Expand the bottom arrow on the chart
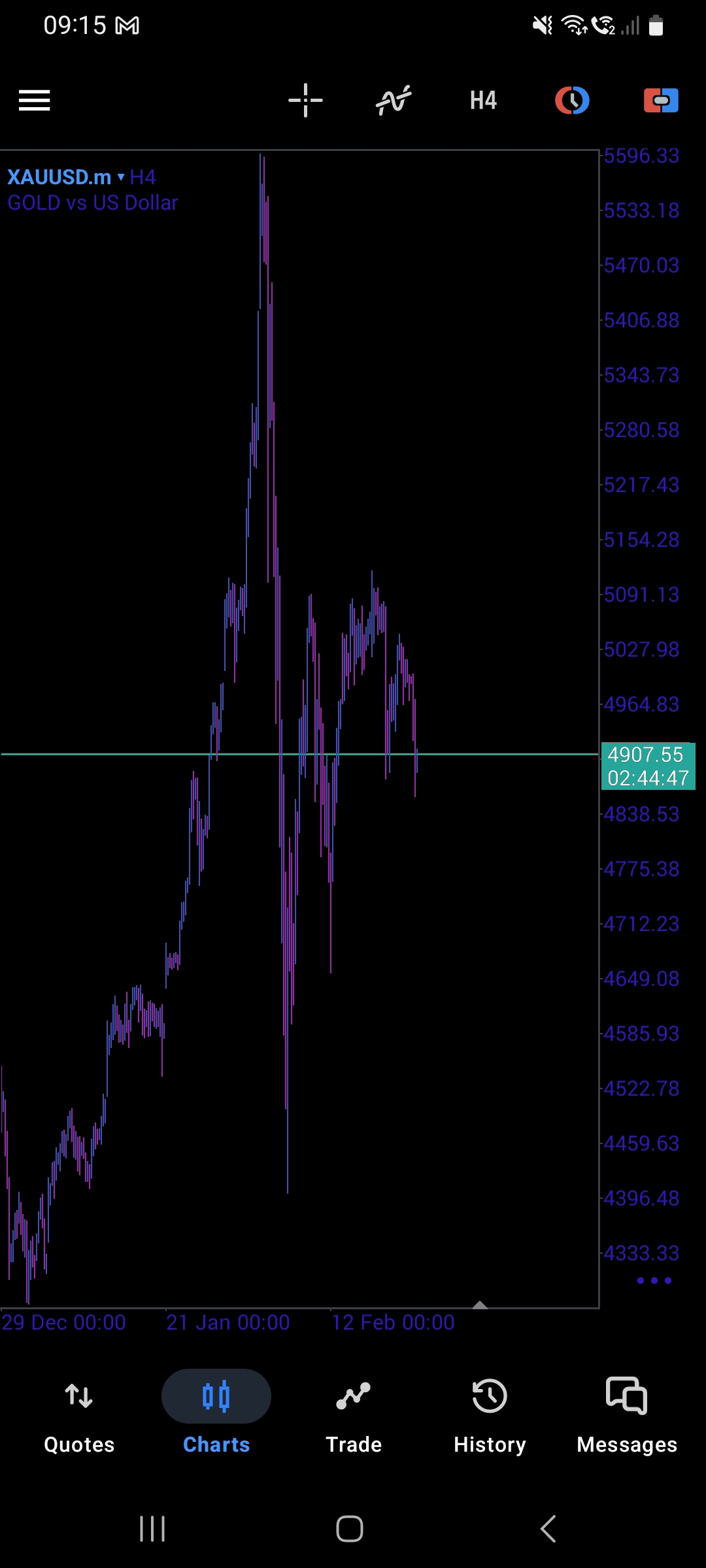This screenshot has width=706, height=1568. [x=480, y=1305]
